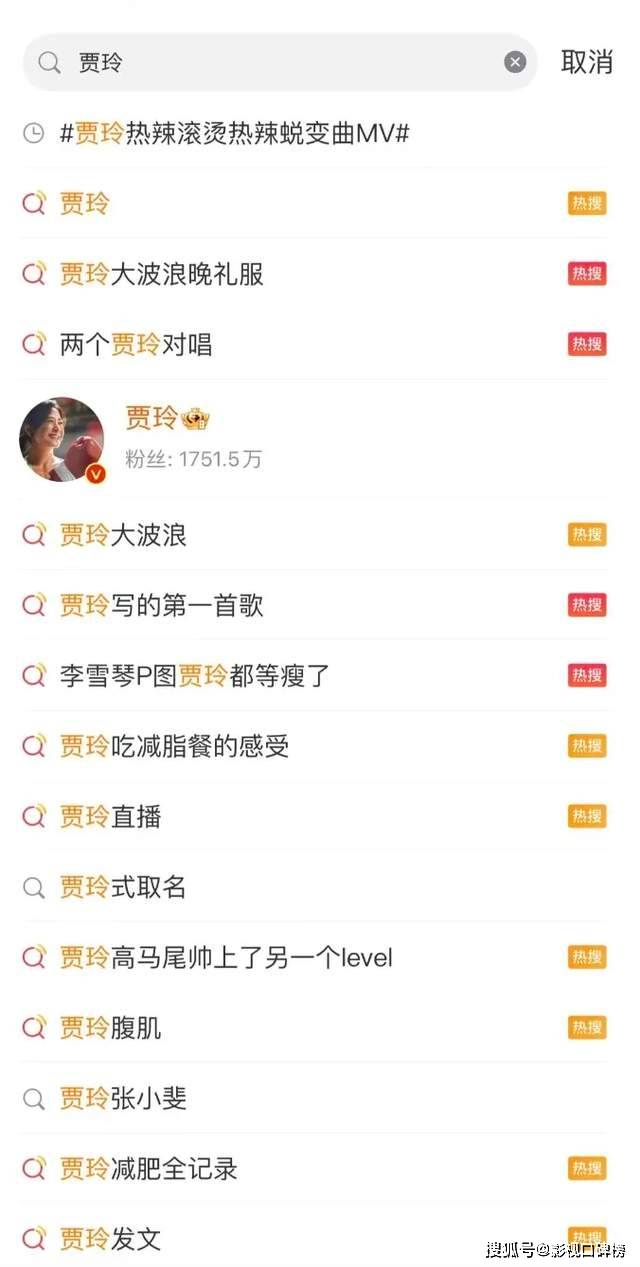Clear the search text with the X icon
Viewport: 640px width, 1267px height.
point(515,62)
